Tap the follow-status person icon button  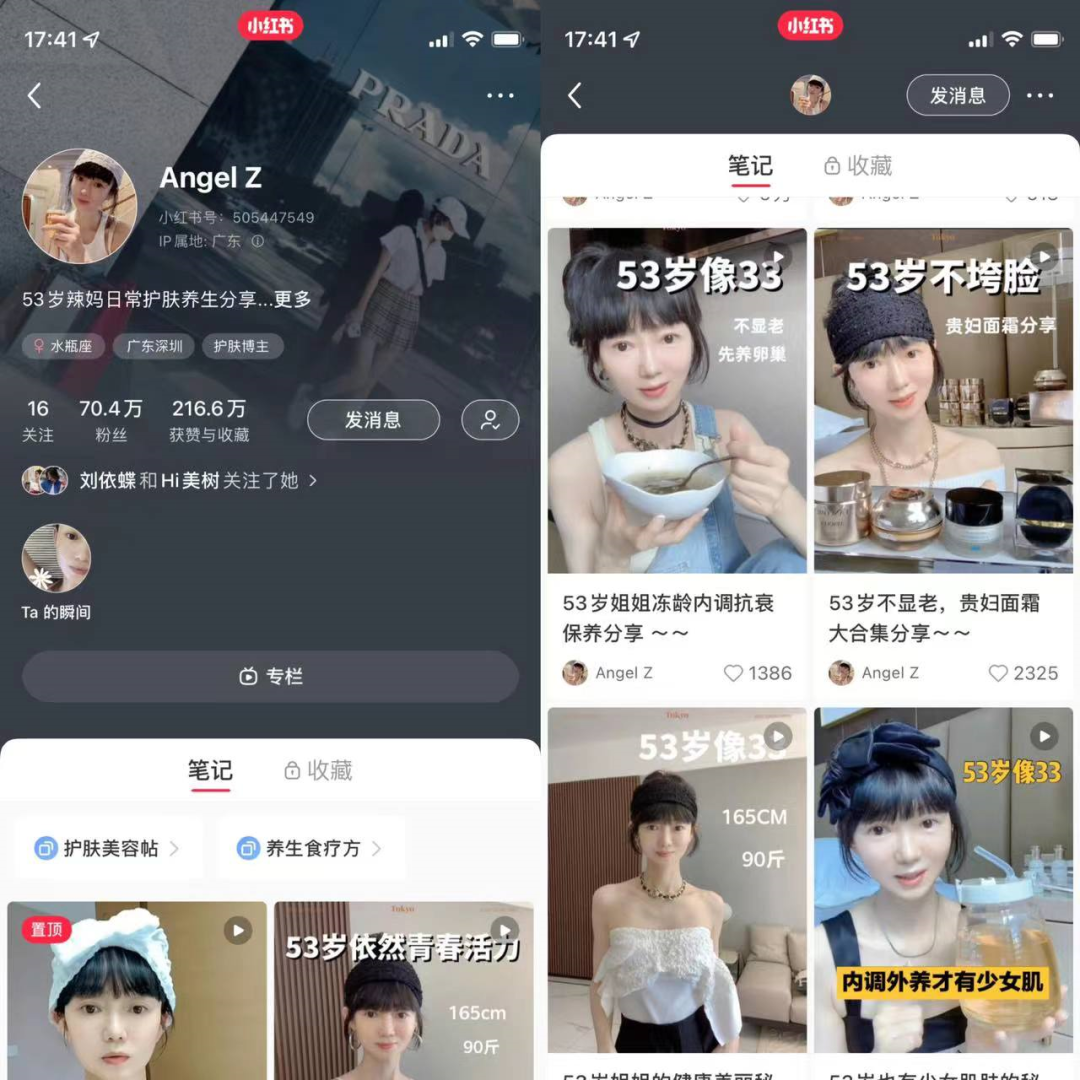coord(490,420)
